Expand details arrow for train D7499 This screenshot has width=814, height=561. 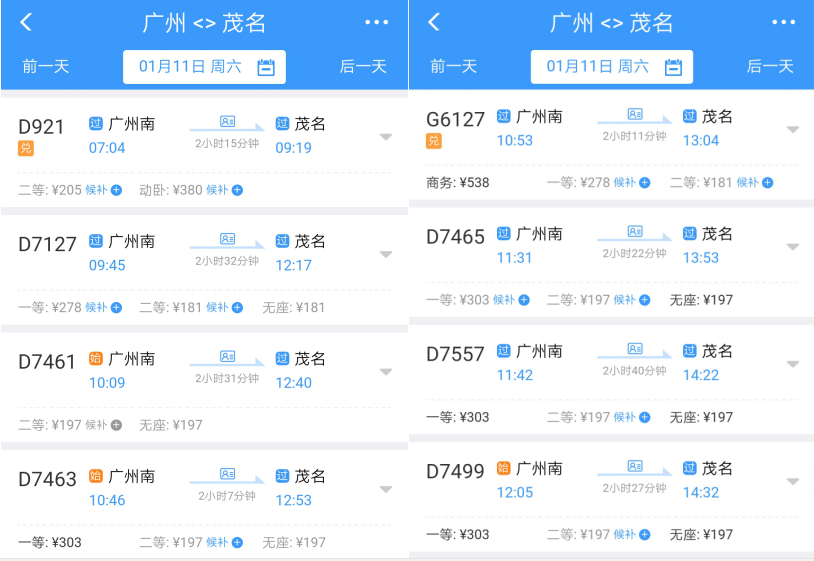(x=793, y=481)
